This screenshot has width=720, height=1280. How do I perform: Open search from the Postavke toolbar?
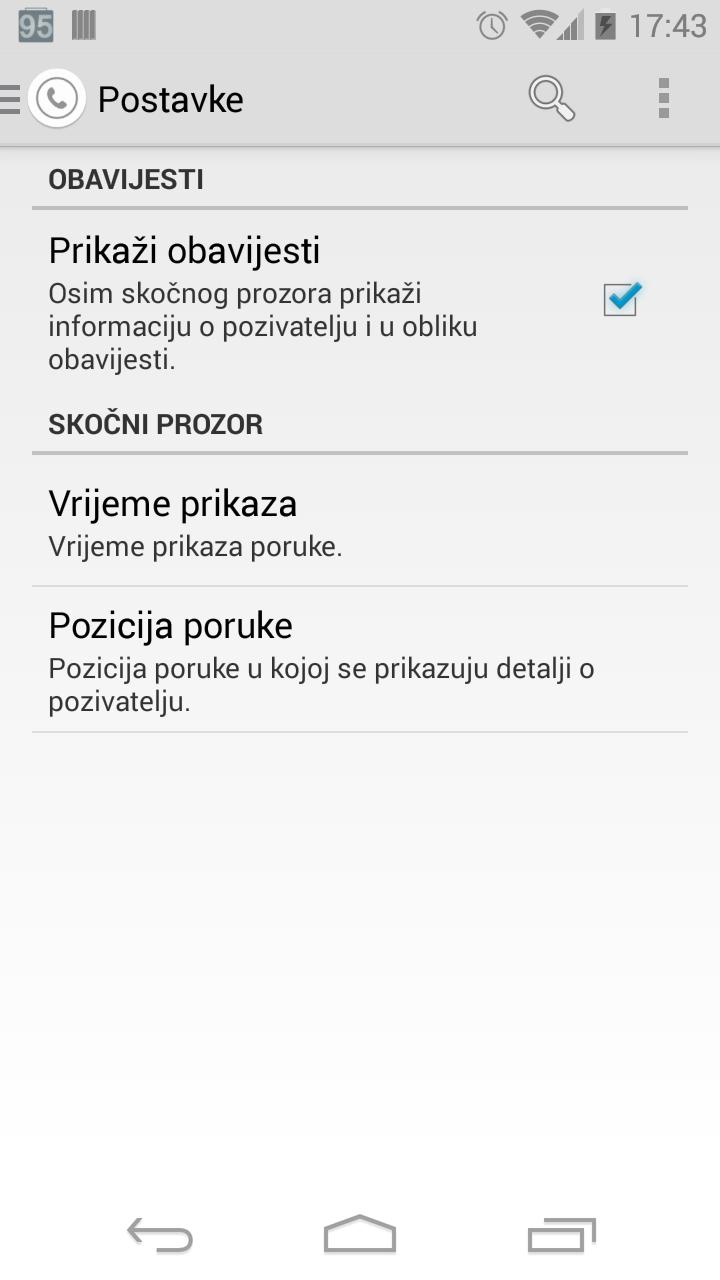click(551, 97)
